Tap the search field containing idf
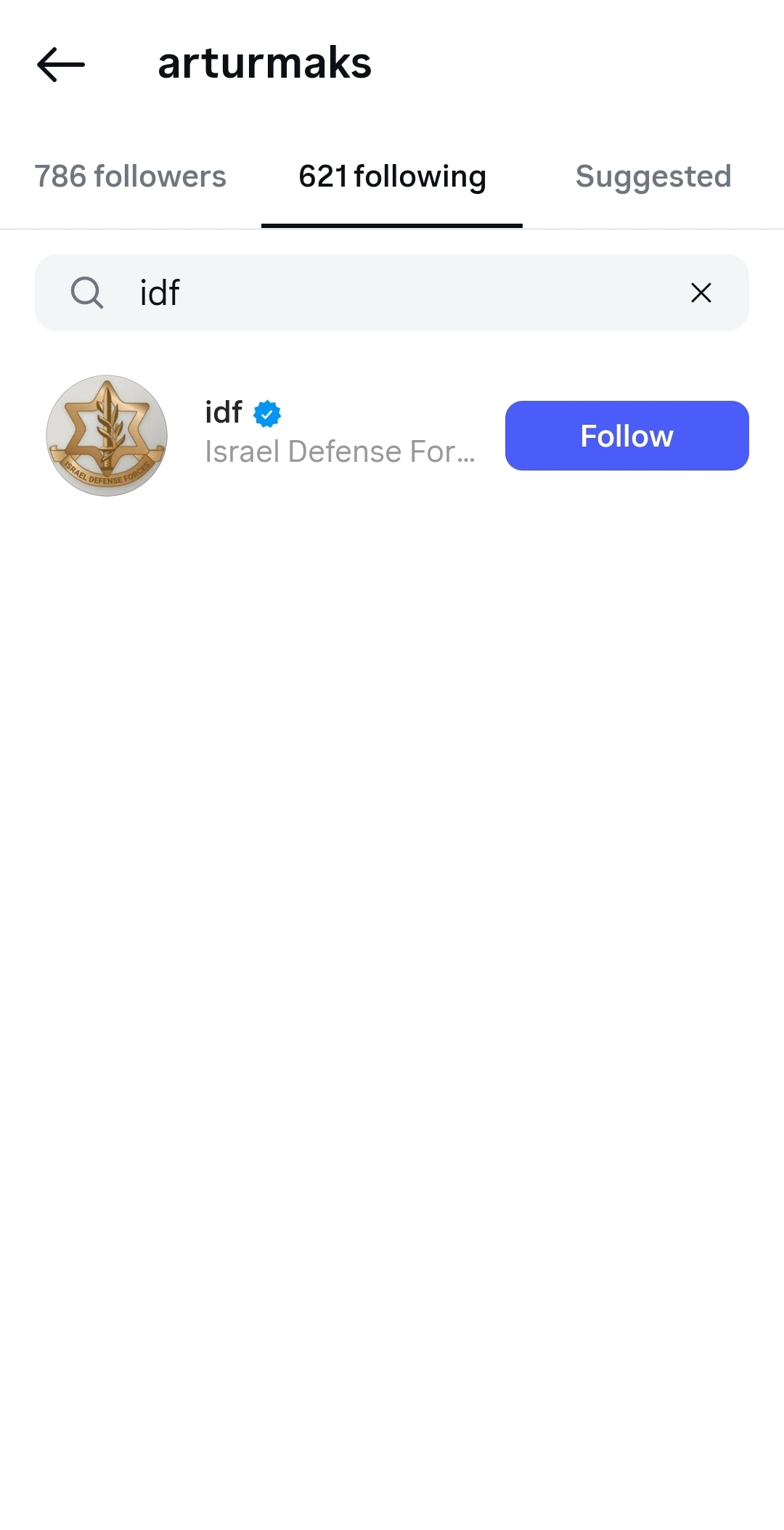Image resolution: width=784 pixels, height=1530 pixels. coord(392,293)
